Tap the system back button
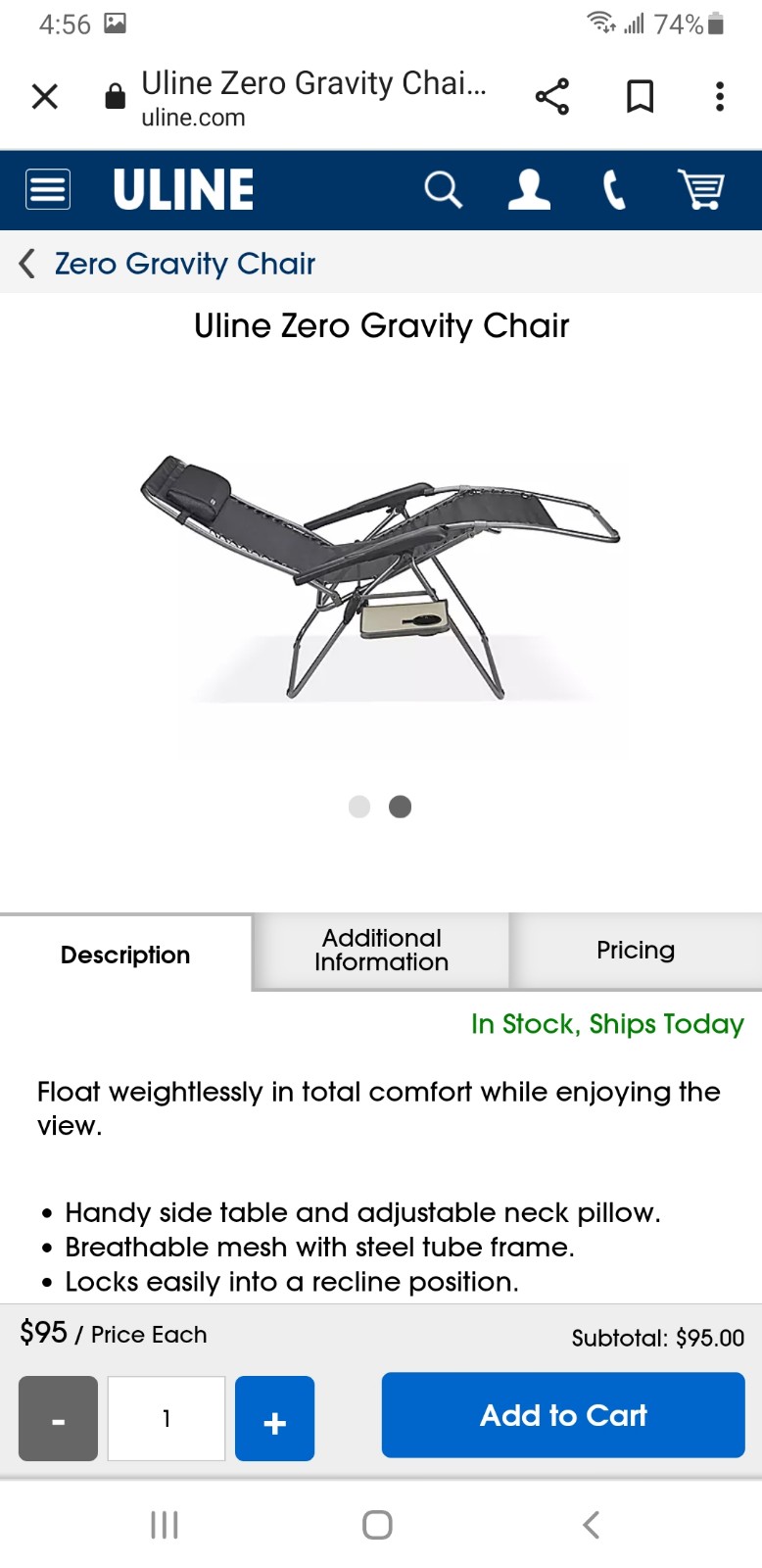The image size is (762, 1568). point(591,1524)
